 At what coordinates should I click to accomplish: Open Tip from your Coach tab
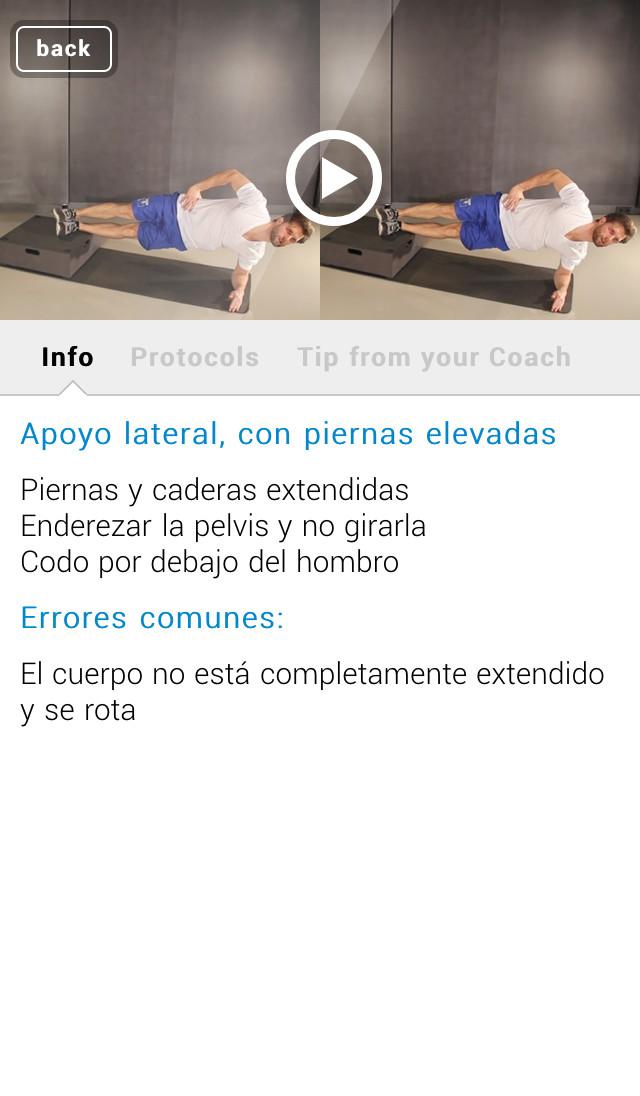(x=433, y=357)
